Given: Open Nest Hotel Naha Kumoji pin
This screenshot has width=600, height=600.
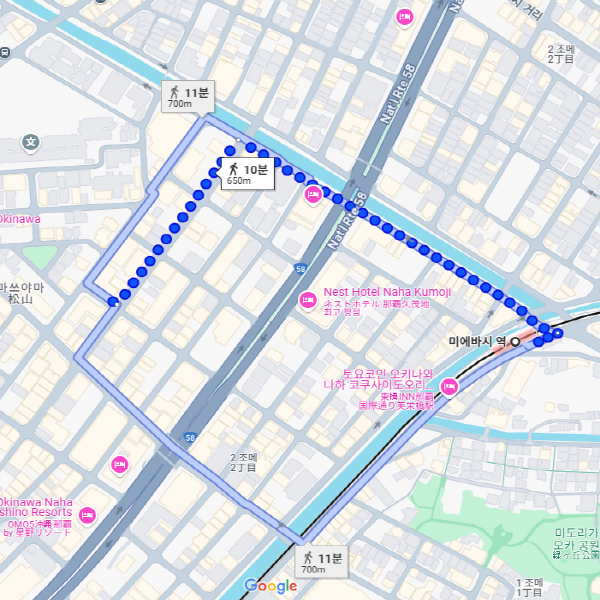Looking at the screenshot, I should pyautogui.click(x=308, y=300).
